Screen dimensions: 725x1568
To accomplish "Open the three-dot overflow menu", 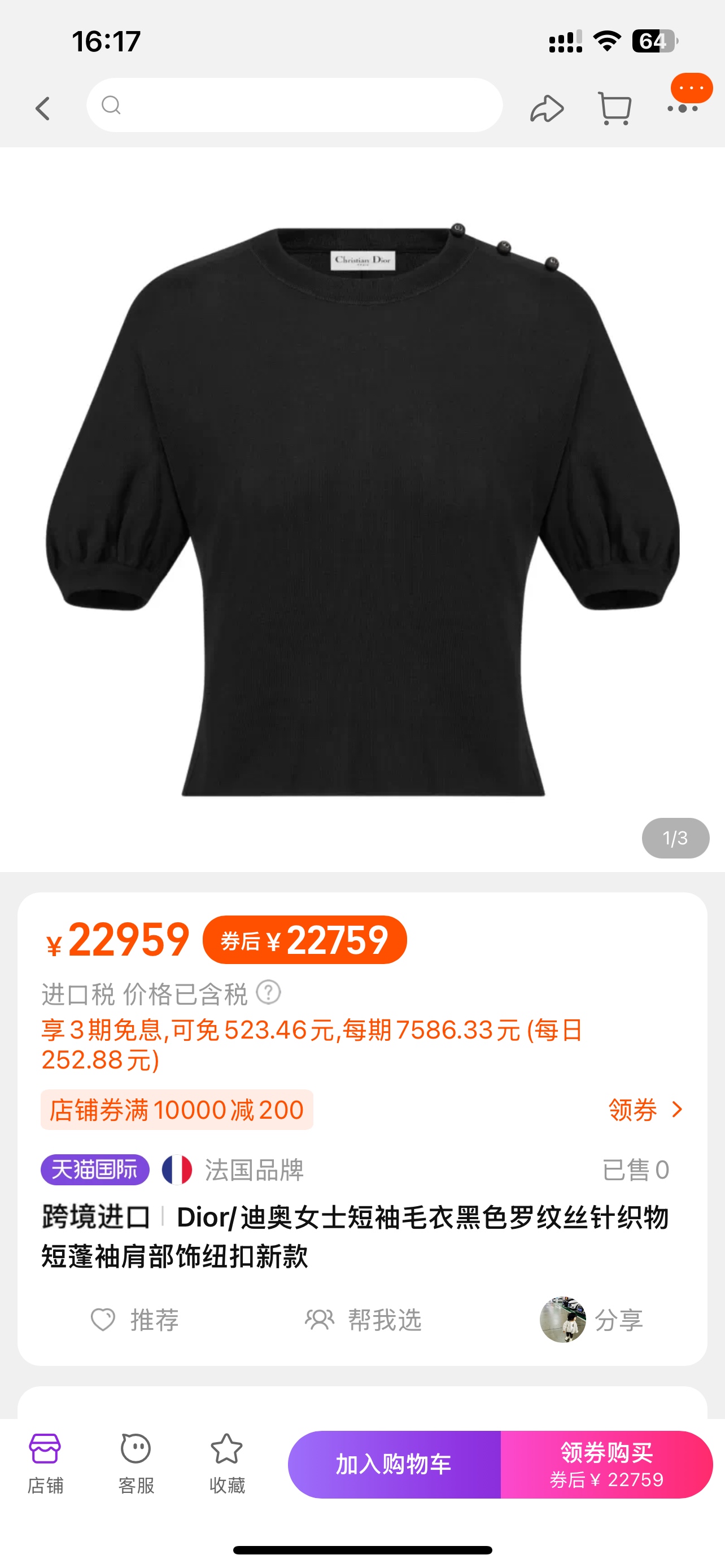I will [x=683, y=108].
